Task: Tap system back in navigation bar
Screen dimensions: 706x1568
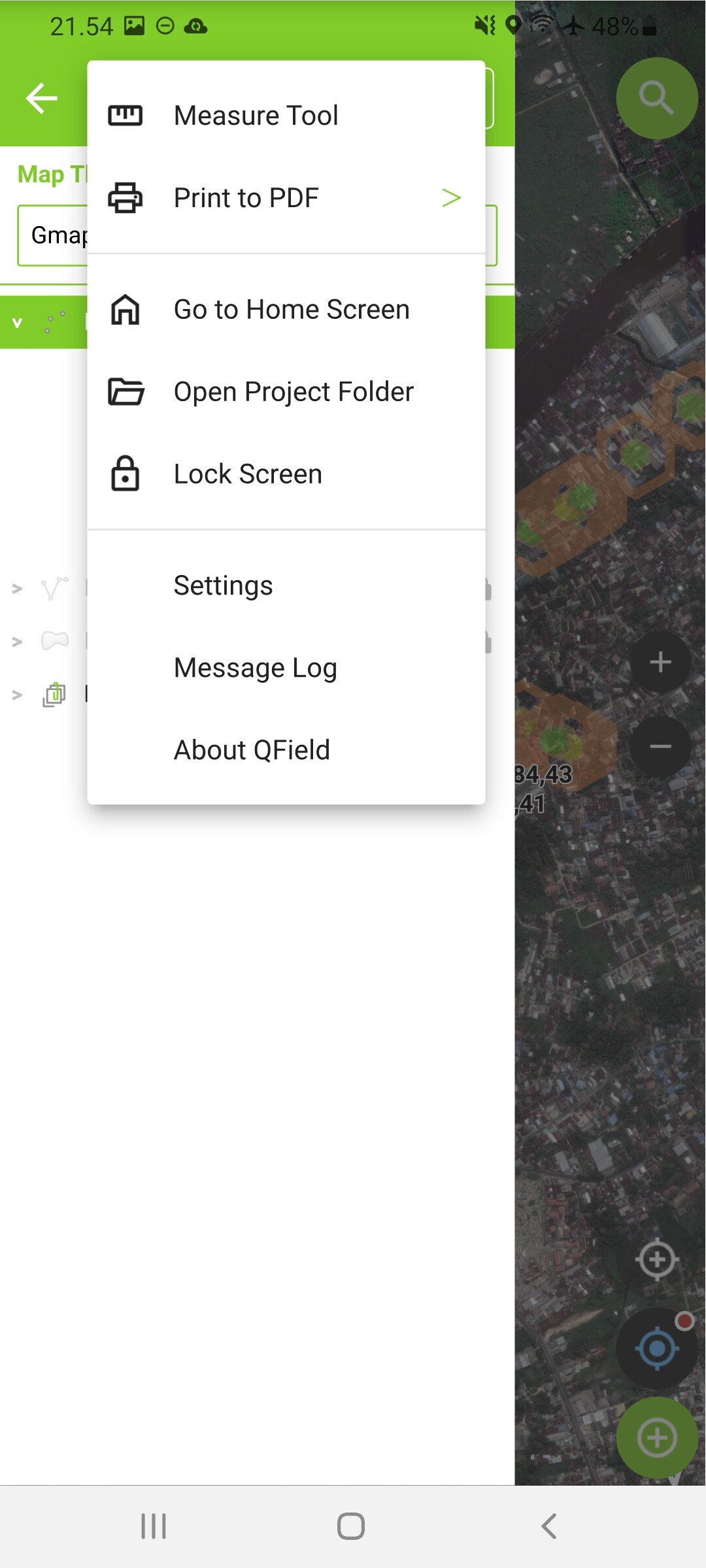Action: tap(549, 1526)
